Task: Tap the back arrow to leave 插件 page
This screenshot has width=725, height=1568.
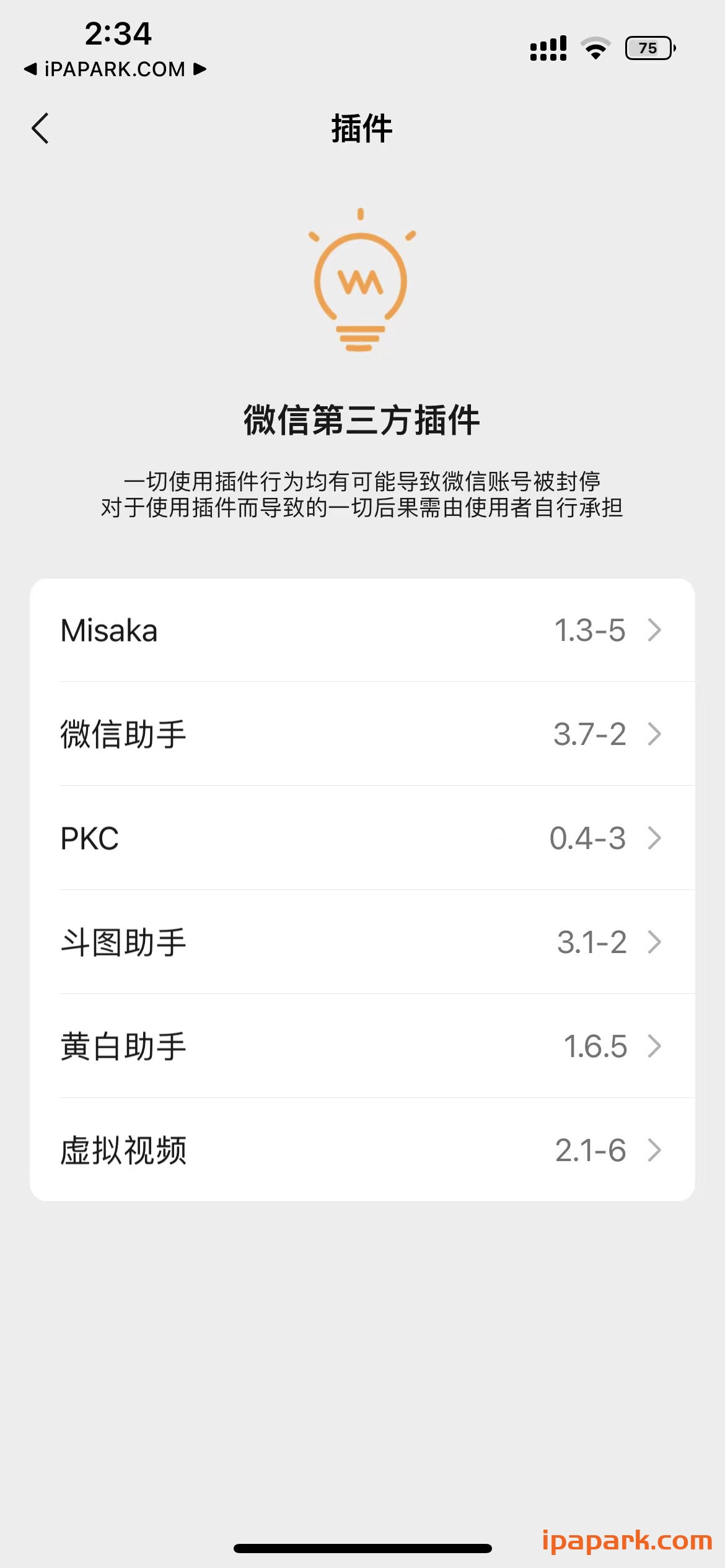Action: [x=41, y=128]
